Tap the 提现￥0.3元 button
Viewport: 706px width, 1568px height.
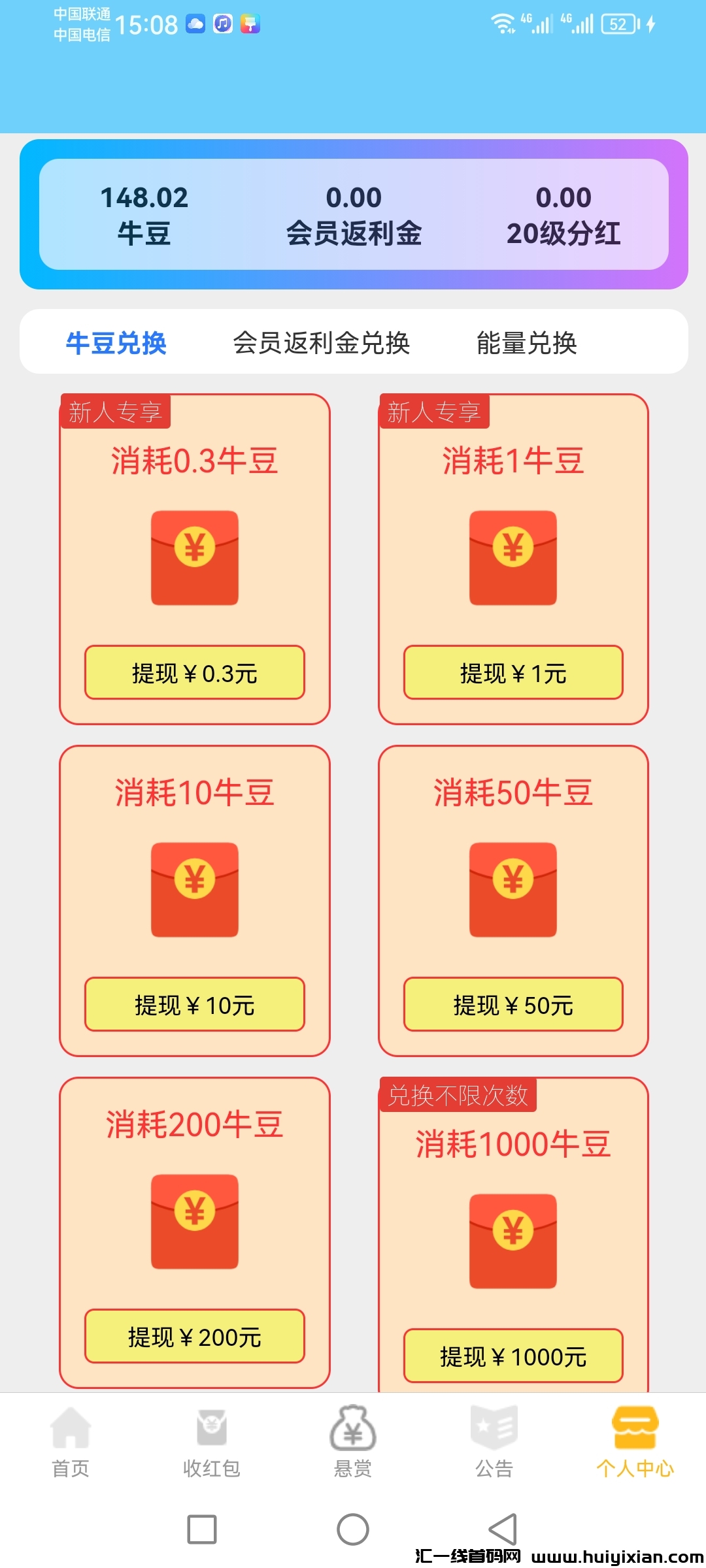(195, 673)
